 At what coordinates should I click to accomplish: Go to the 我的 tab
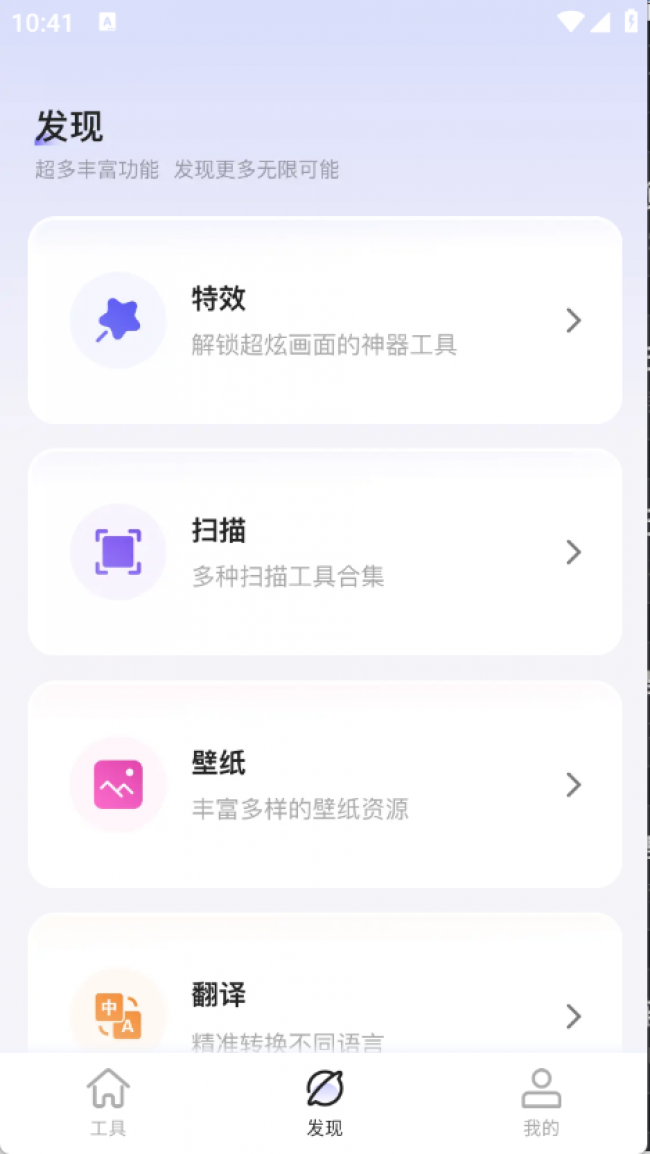(x=541, y=1102)
